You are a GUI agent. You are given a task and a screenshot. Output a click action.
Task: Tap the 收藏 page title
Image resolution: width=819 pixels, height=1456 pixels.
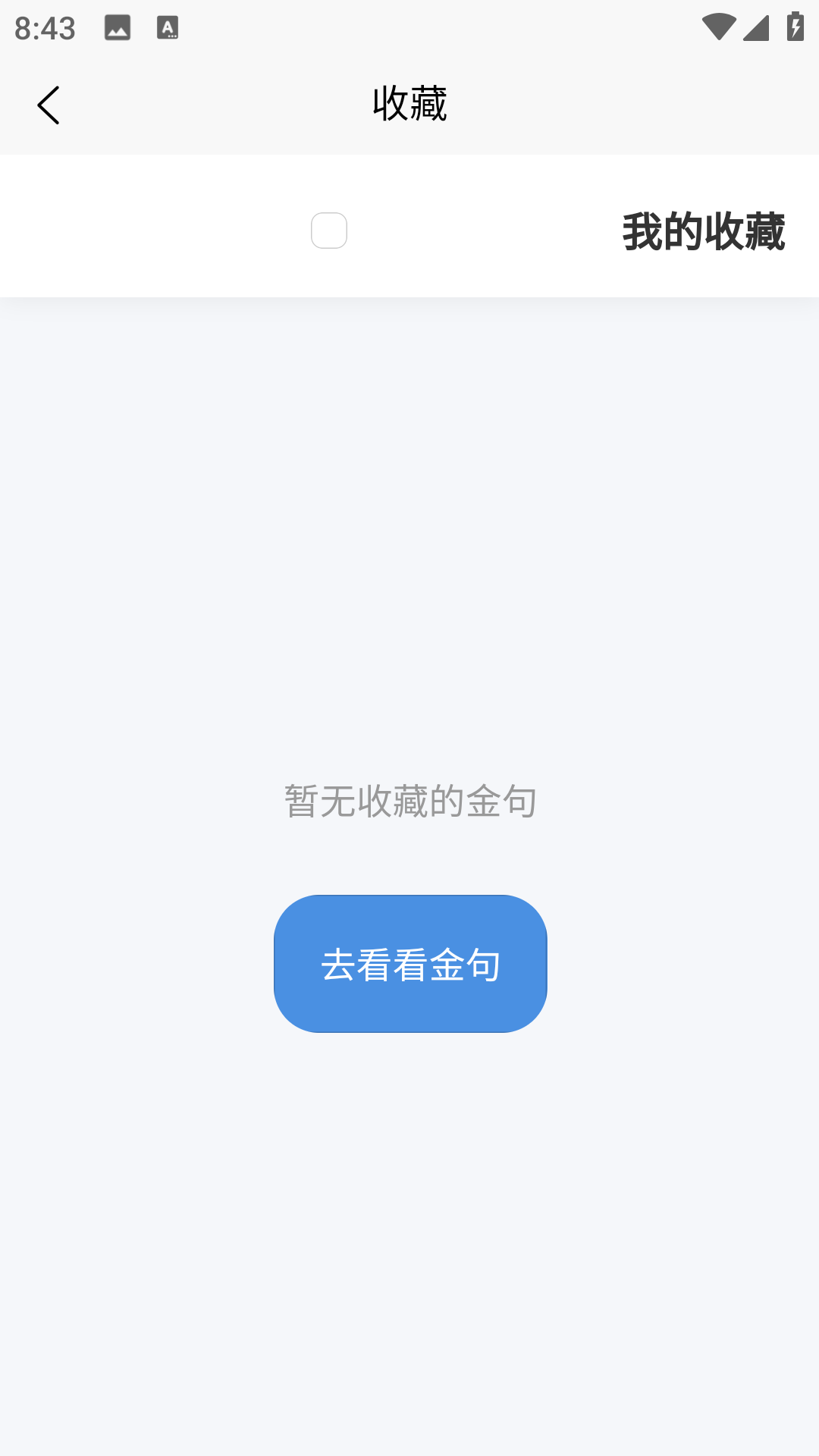(x=409, y=104)
